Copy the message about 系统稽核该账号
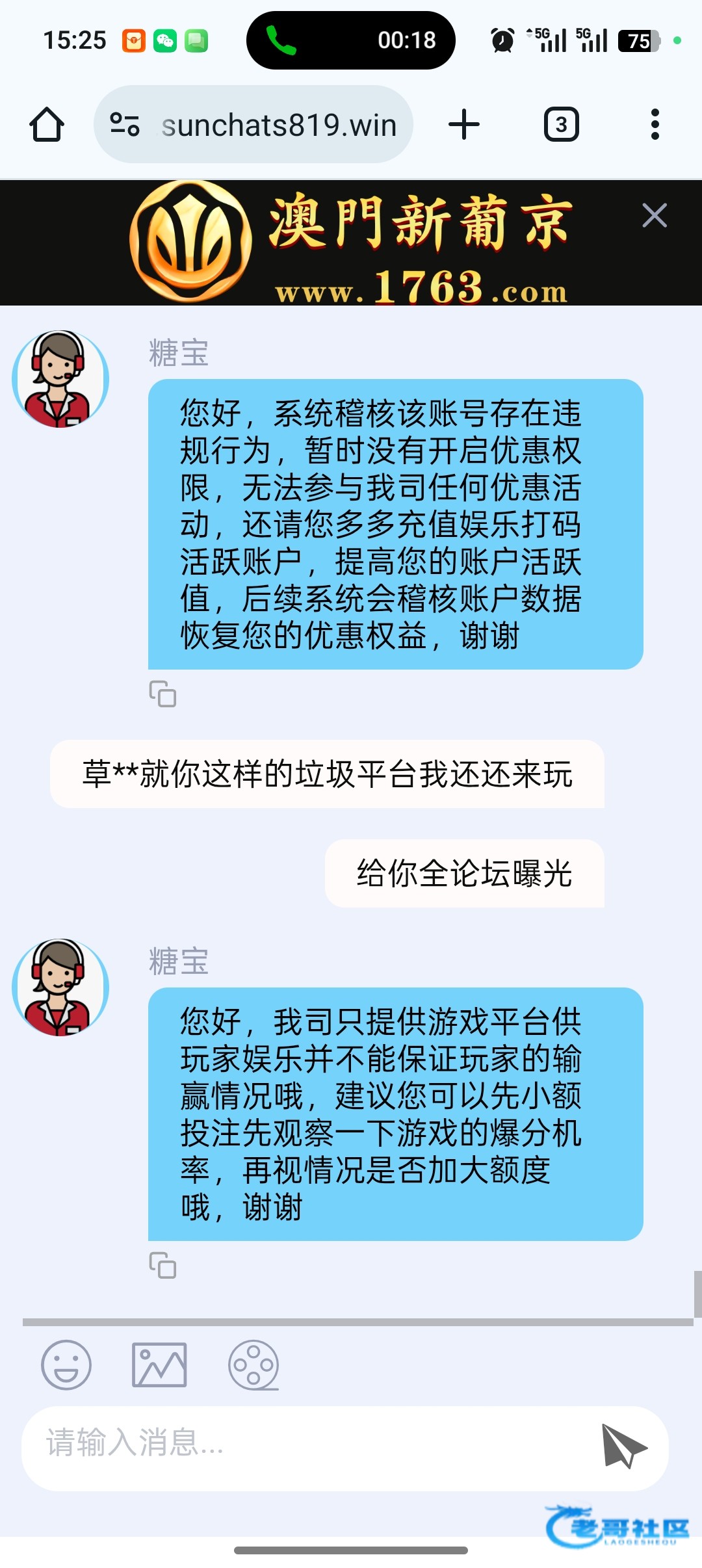This screenshot has width=702, height=1568. 162,694
